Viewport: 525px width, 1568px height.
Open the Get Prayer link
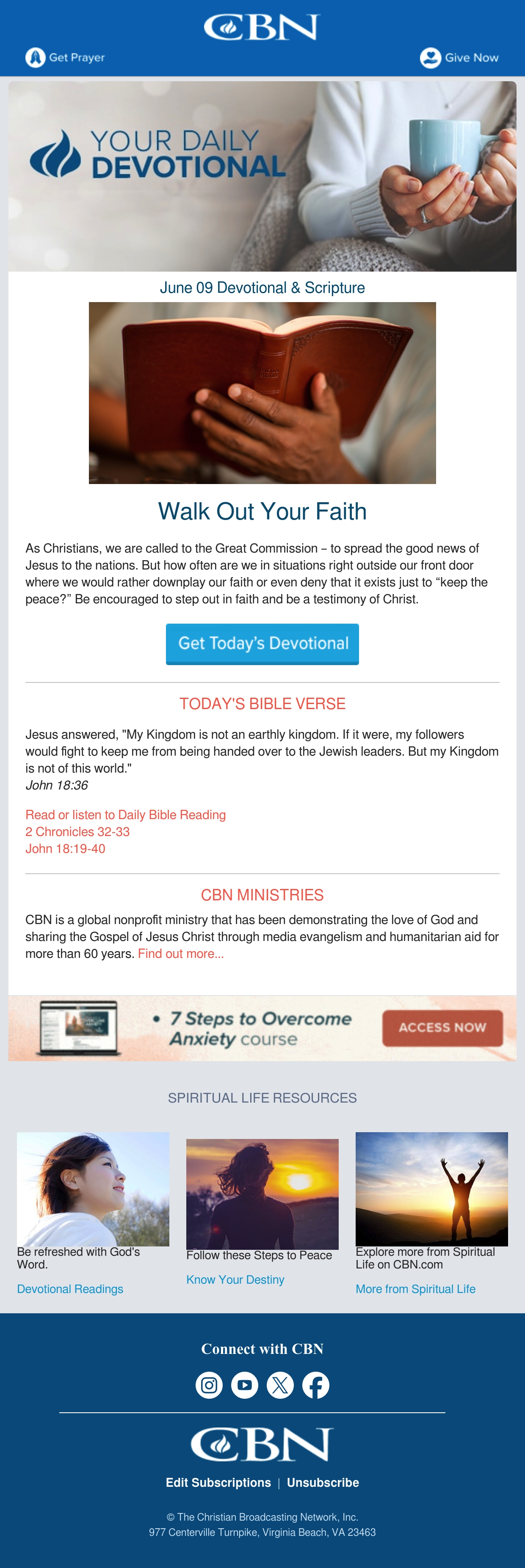click(65, 57)
